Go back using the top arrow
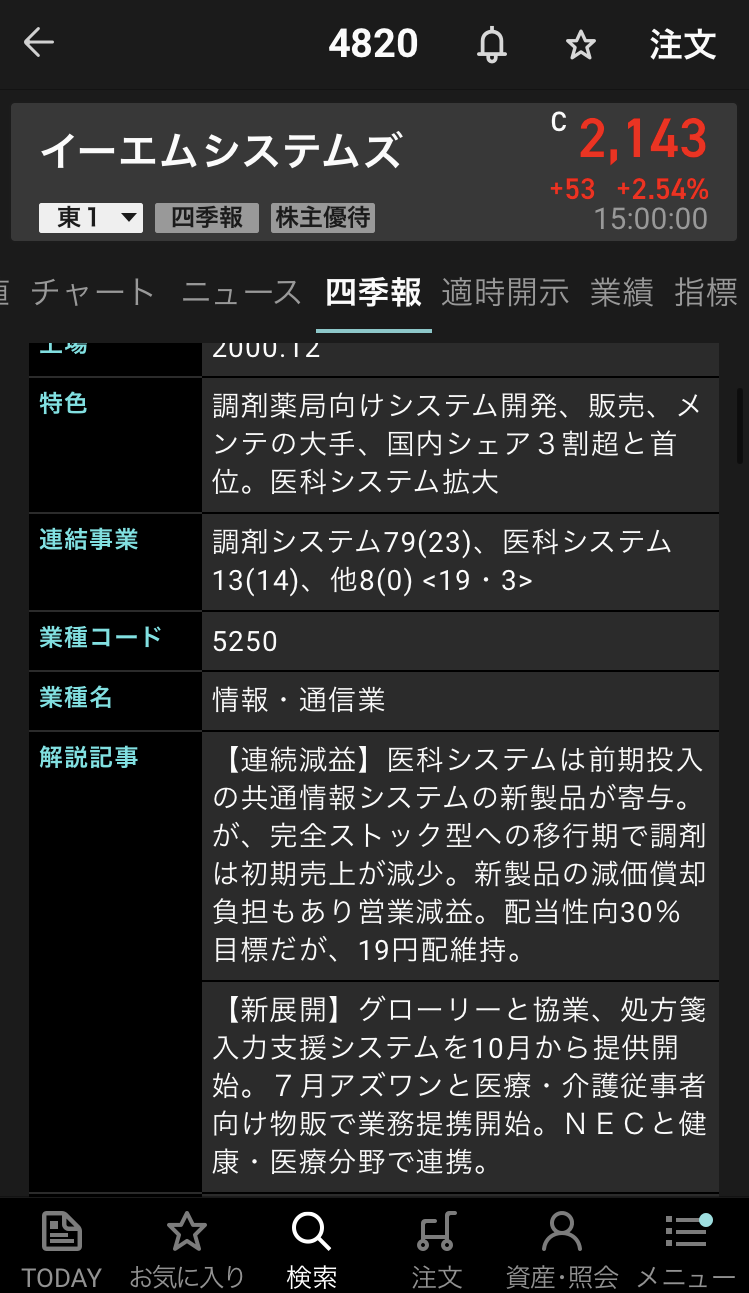This screenshot has height=1293, width=749. [39, 43]
